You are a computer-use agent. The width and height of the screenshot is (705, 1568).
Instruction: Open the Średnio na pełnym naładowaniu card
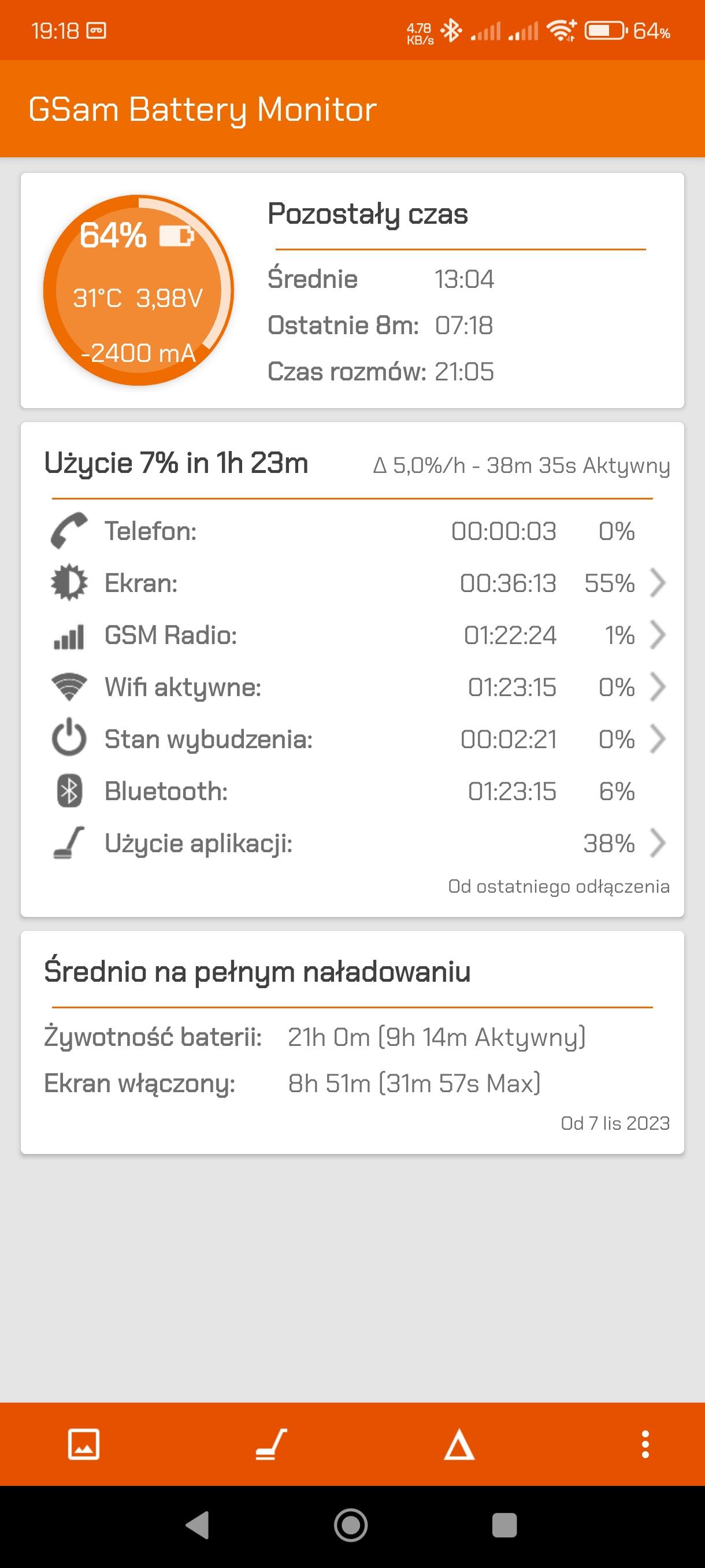point(352,1042)
